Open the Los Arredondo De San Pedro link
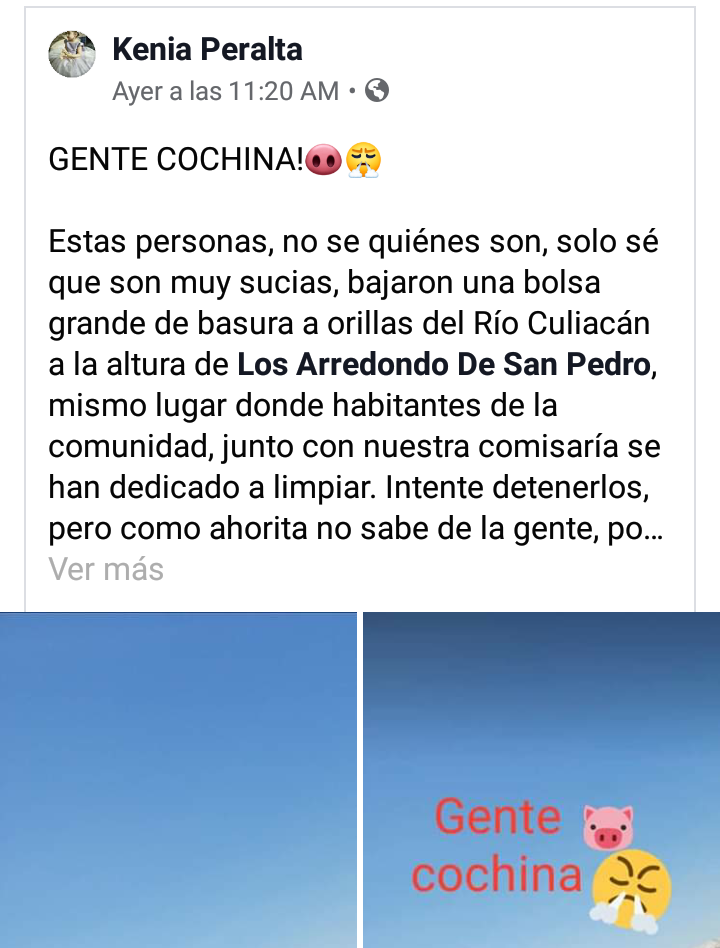This screenshot has width=720, height=948. click(443, 365)
